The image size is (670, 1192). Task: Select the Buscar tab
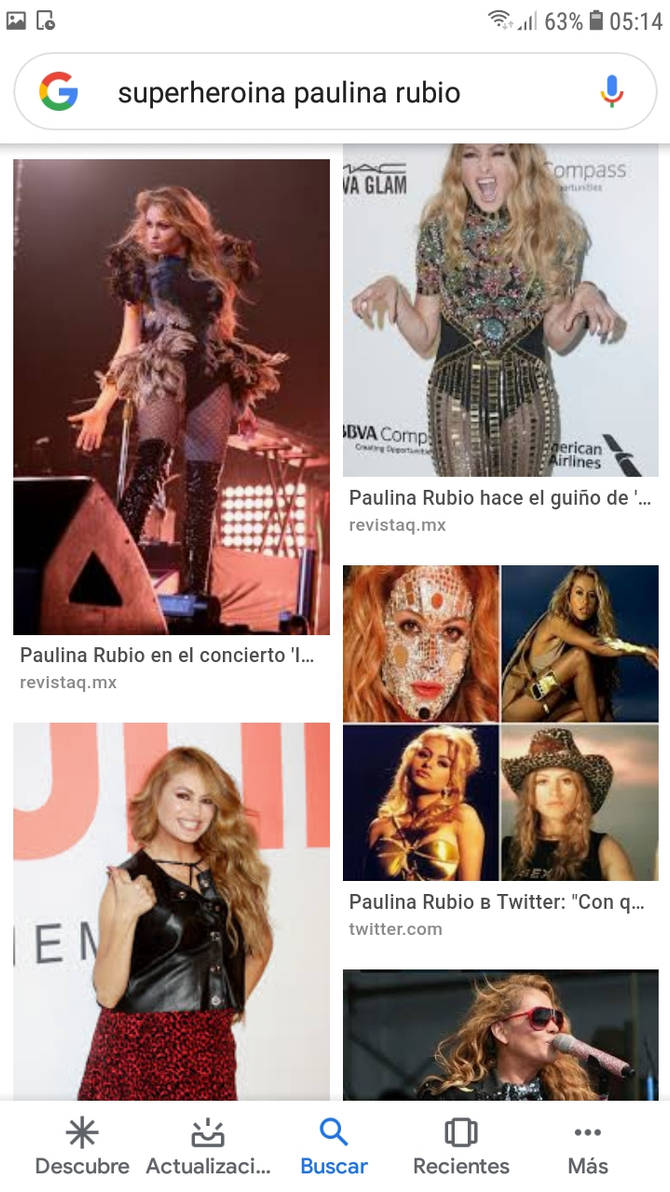coord(334,1147)
